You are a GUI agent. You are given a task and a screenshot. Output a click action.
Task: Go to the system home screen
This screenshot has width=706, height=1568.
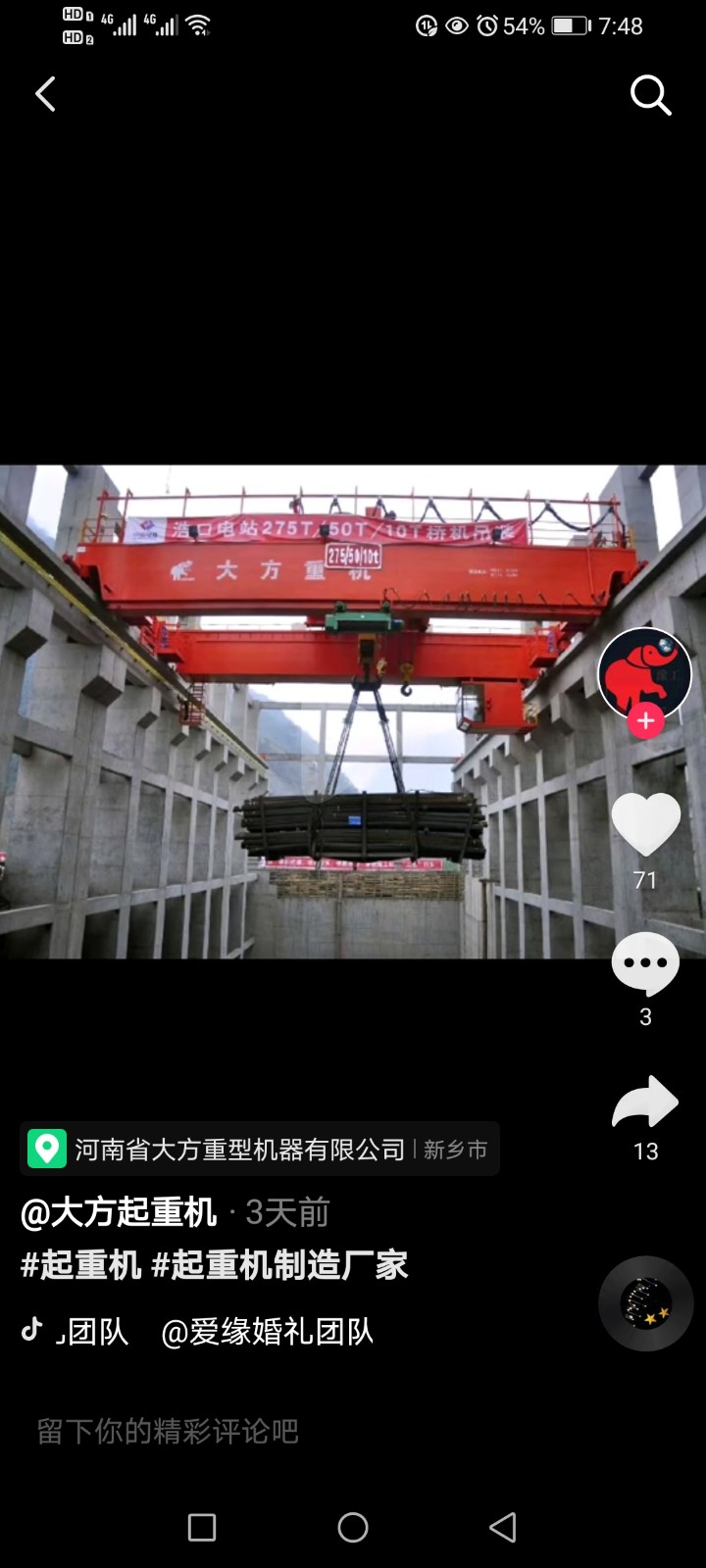353,1527
